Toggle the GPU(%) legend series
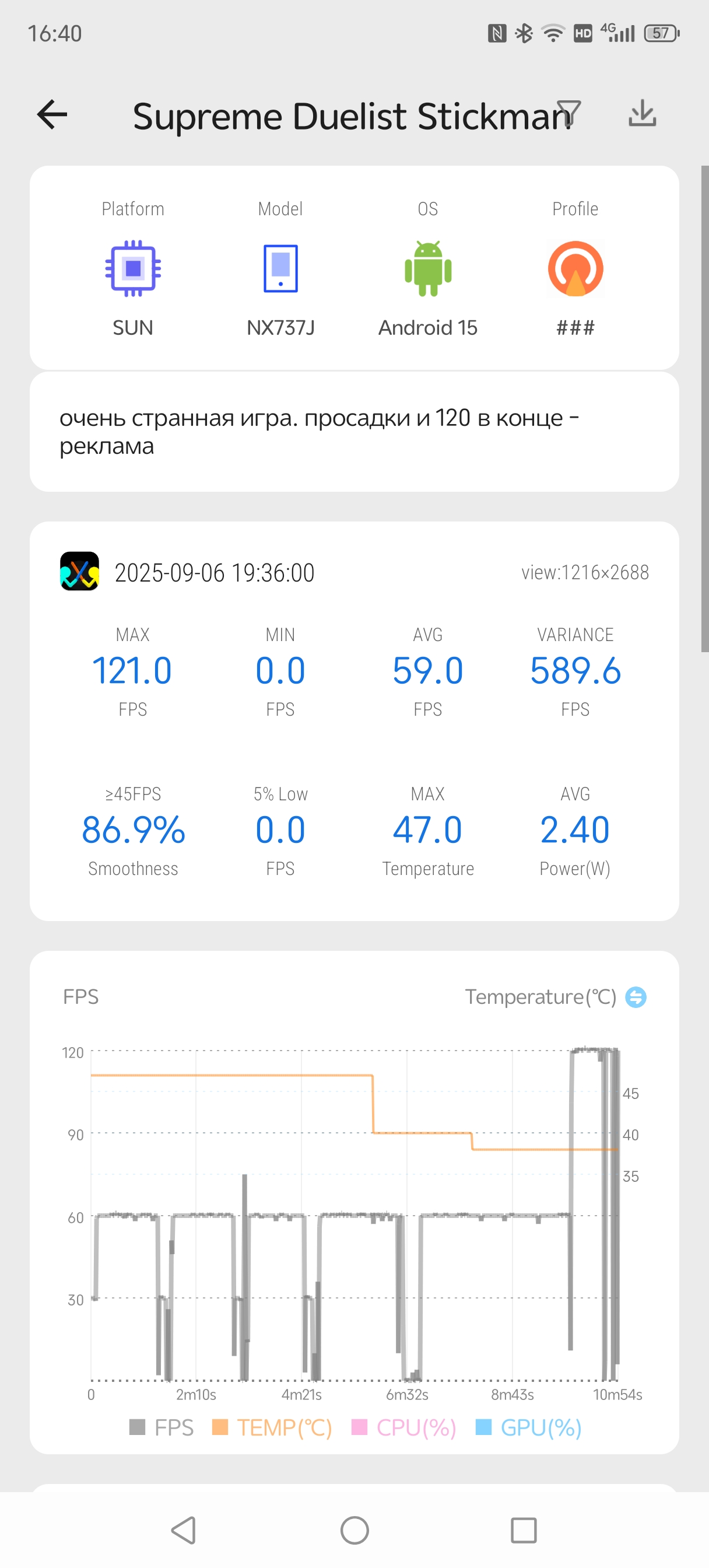This screenshot has width=709, height=1568. (528, 1427)
